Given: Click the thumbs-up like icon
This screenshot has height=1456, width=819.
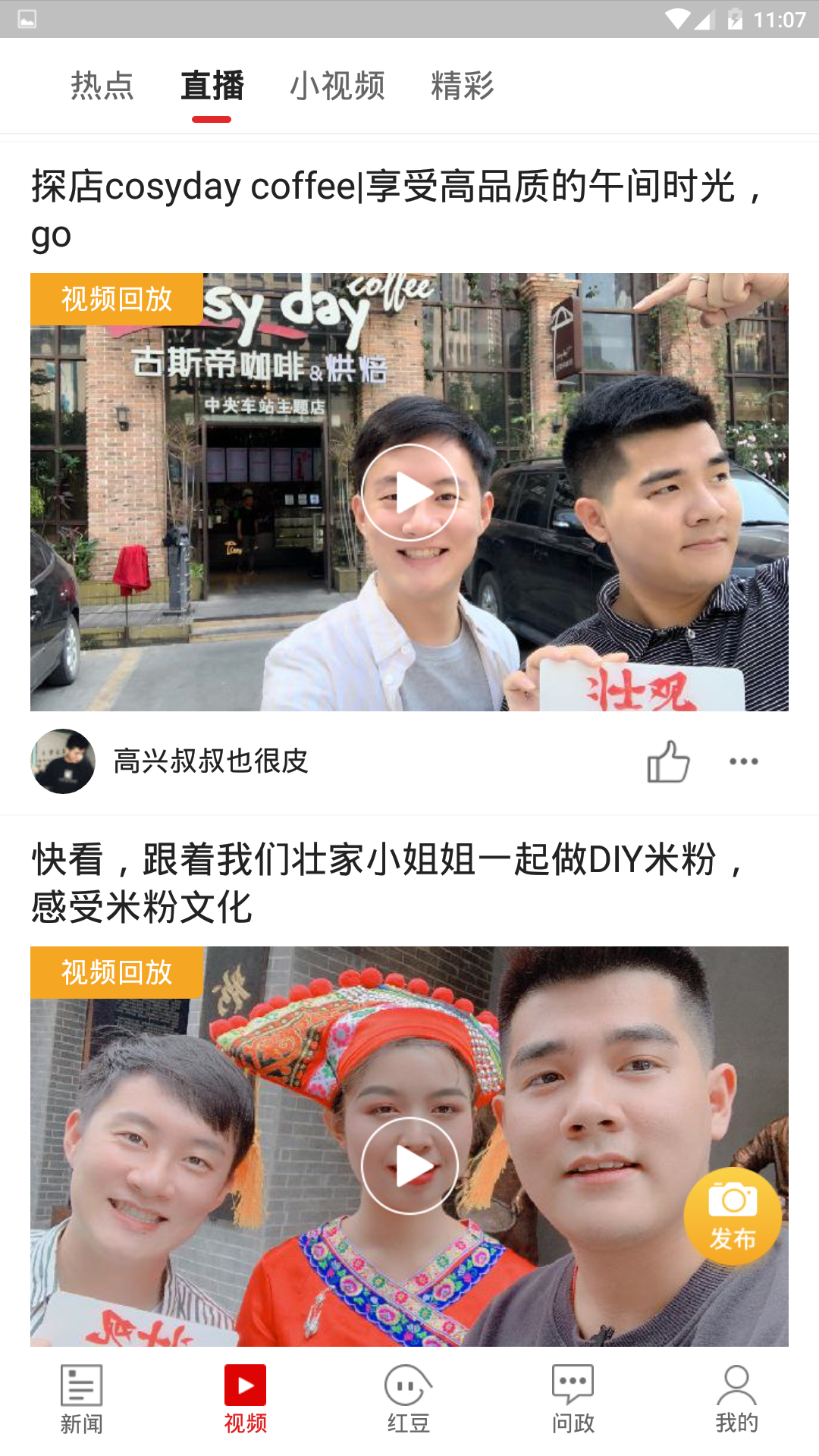Looking at the screenshot, I should pos(668,761).
